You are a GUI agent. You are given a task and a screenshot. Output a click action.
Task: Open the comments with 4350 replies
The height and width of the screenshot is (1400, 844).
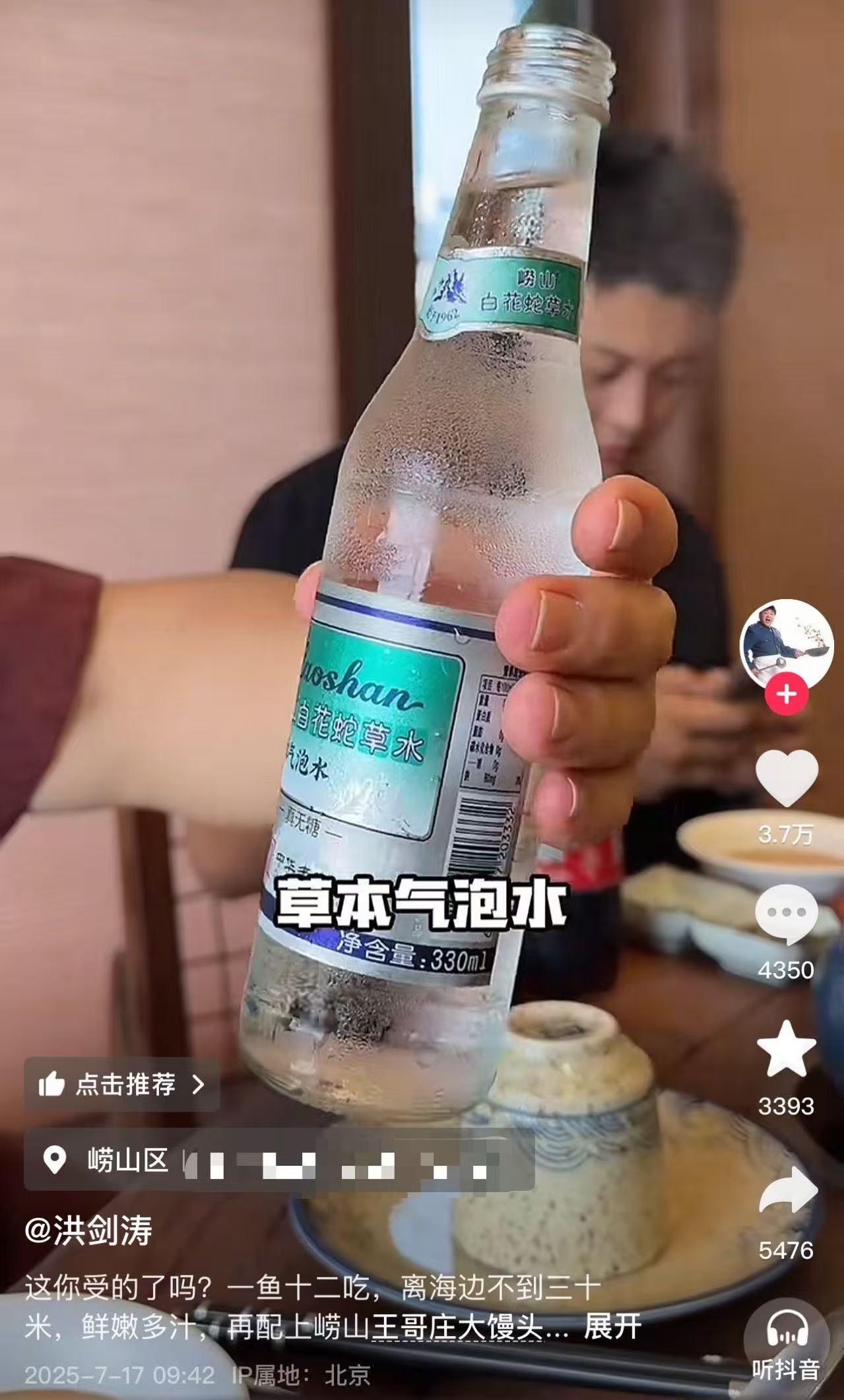(786, 913)
